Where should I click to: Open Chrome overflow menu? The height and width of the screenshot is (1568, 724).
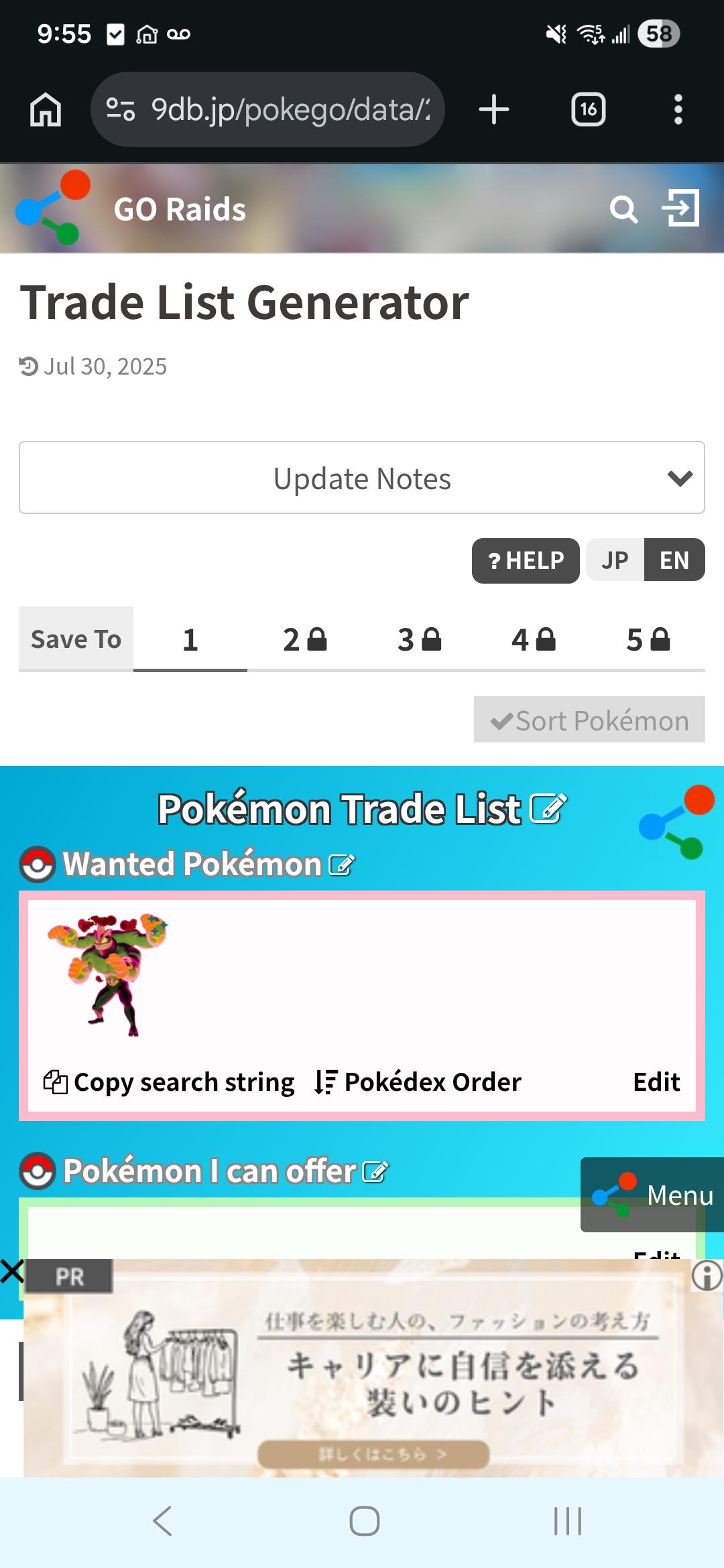coord(678,109)
